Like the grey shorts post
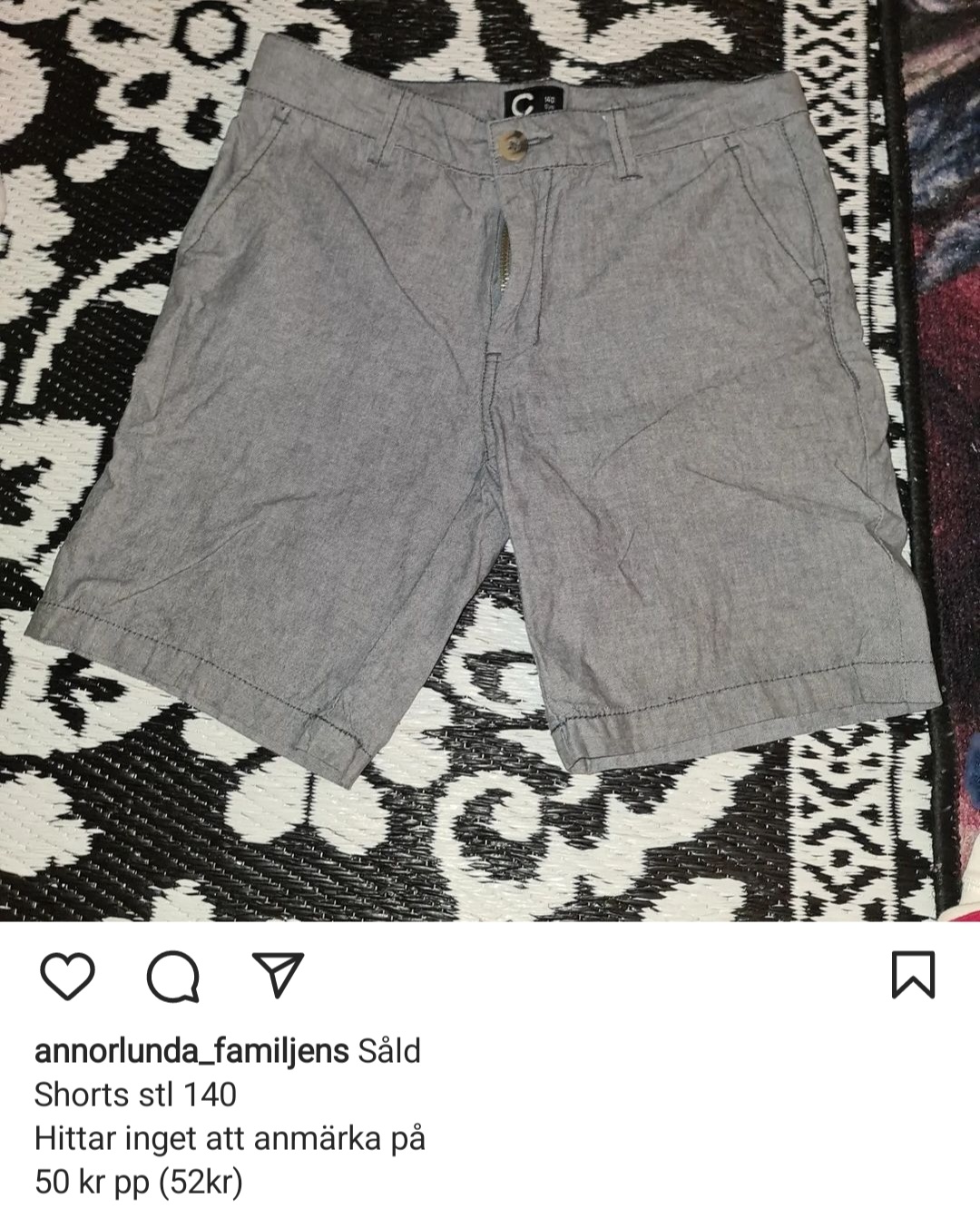 pos(68,977)
